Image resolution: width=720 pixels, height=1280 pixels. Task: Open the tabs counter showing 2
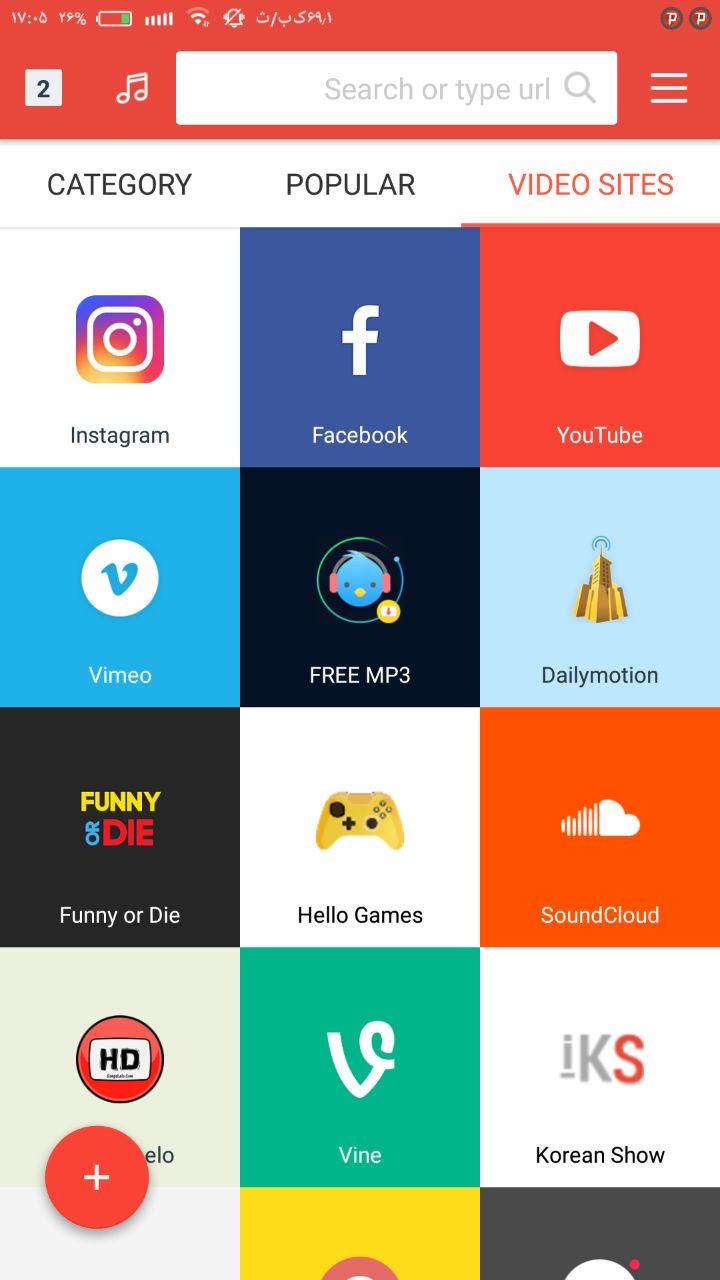(43, 89)
